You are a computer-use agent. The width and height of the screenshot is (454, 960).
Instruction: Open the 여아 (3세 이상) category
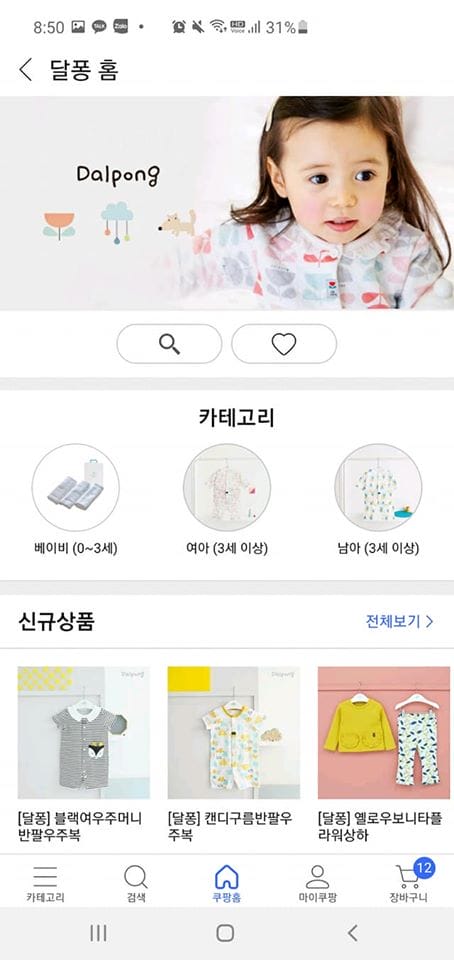227,500
